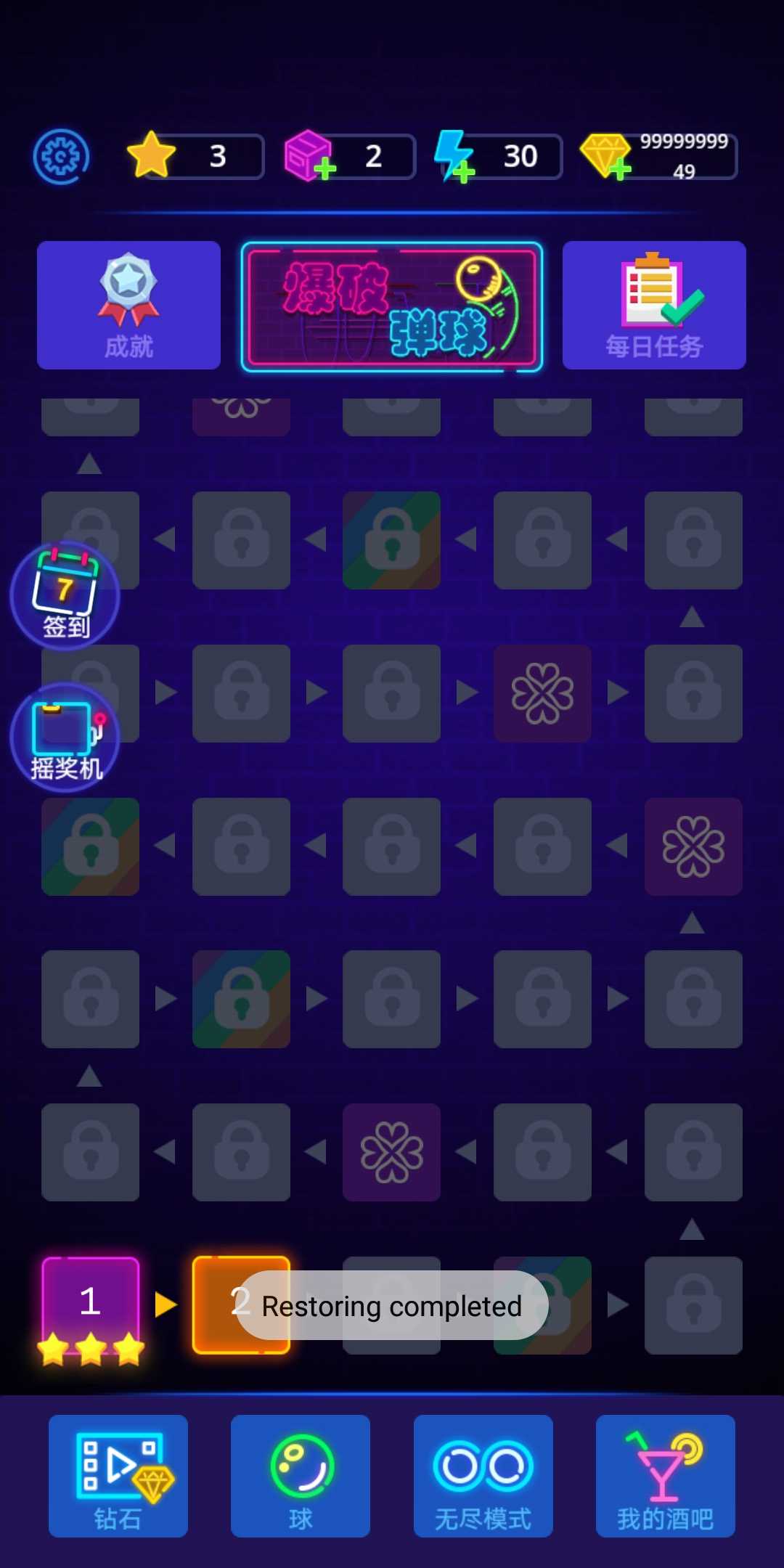Open the 每日任务 daily tasks clipboard
The image size is (784, 1568).
coord(653,305)
